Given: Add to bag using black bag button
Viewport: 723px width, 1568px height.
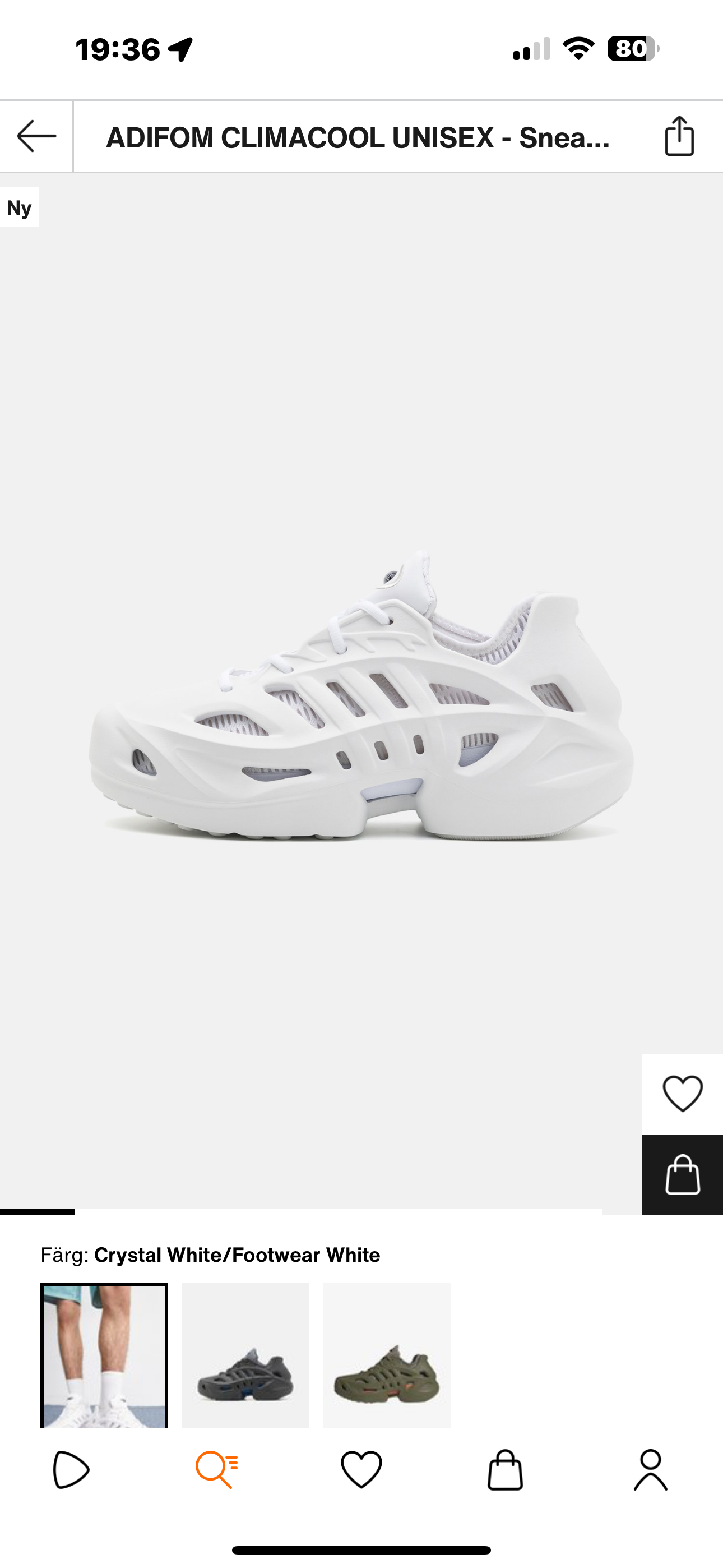Looking at the screenshot, I should (x=682, y=1175).
